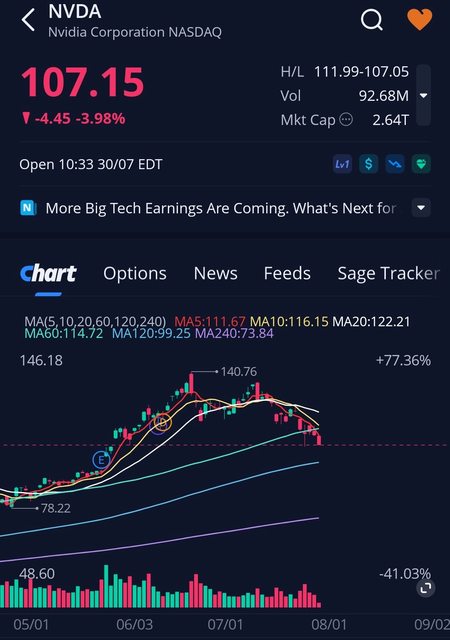This screenshot has width=450, height=640.
Task: Tap the Lv1 quote level badge
Action: pos(342,164)
